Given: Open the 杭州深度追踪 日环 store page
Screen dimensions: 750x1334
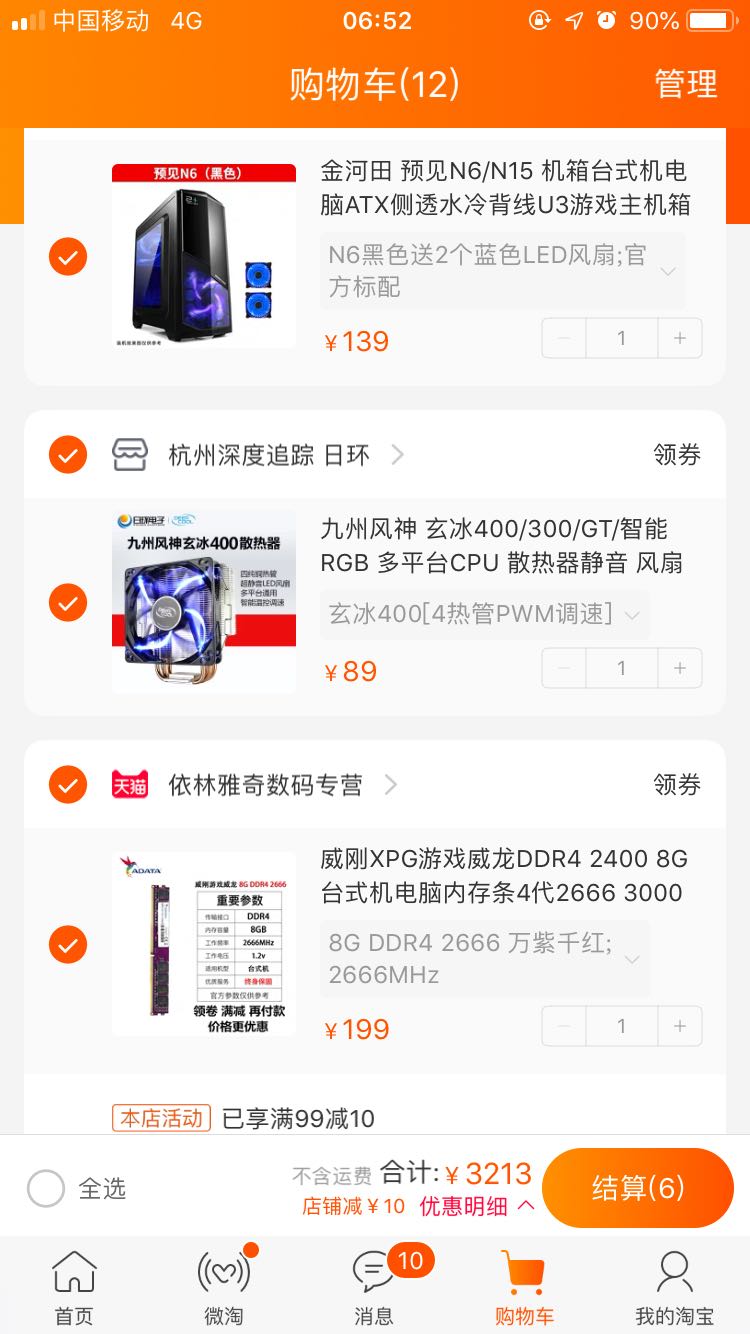Looking at the screenshot, I should 270,455.
